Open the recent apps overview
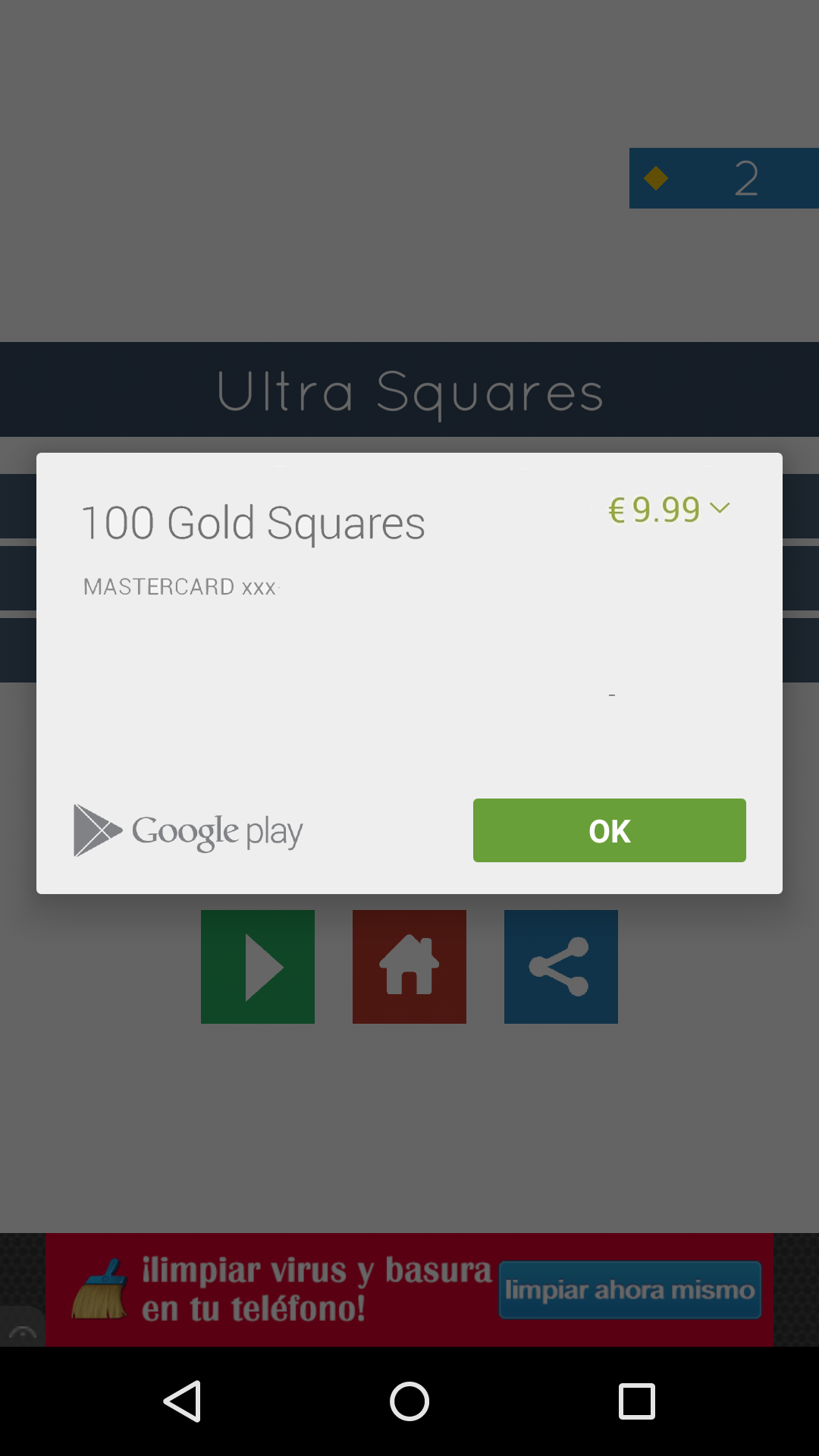Image resolution: width=819 pixels, height=1456 pixels. (x=636, y=1401)
